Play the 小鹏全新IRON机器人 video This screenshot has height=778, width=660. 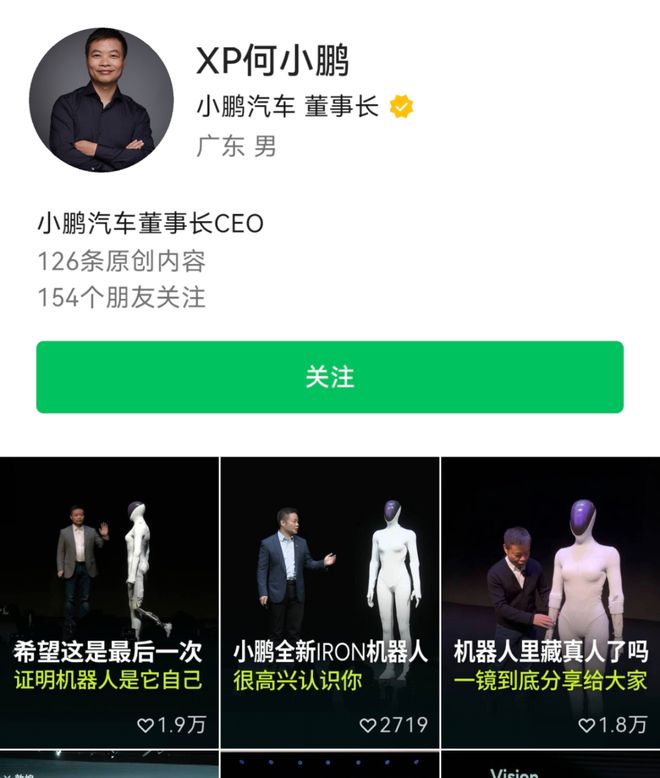329,600
